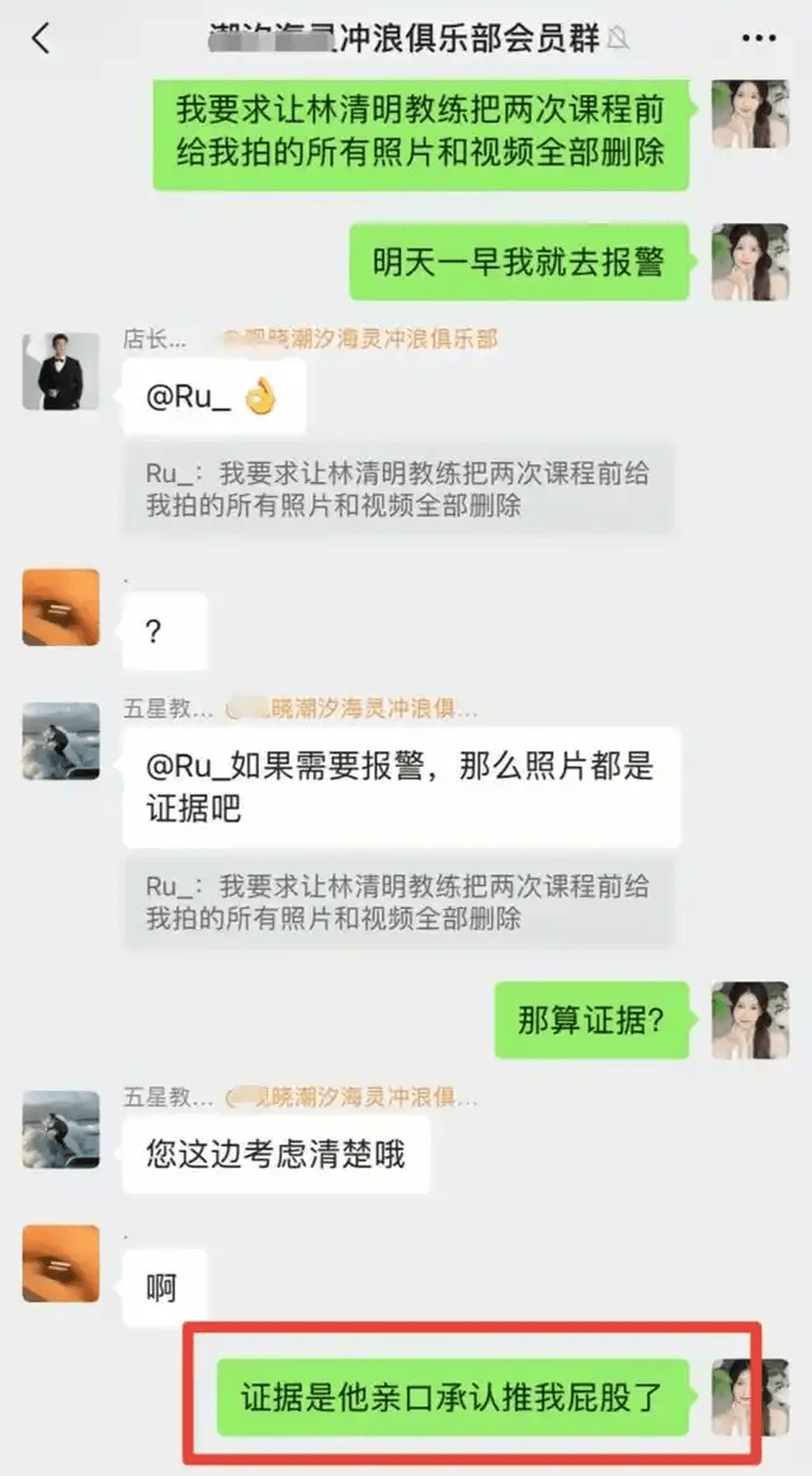812x1476 pixels.
Task: Tap Ru_'s avatar next to "那算证据?"
Action: pos(750,1020)
